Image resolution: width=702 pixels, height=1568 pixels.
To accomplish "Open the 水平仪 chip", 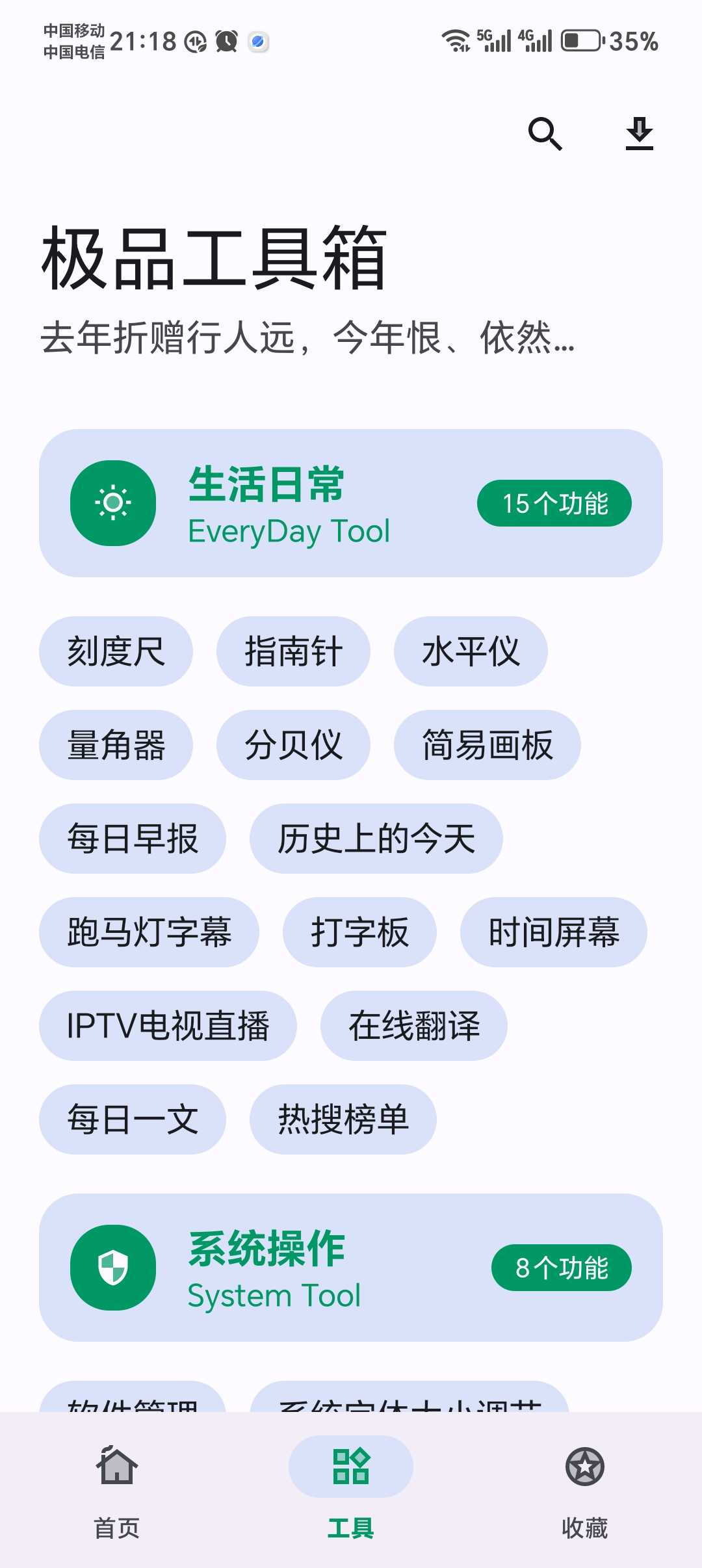I will coord(471,651).
